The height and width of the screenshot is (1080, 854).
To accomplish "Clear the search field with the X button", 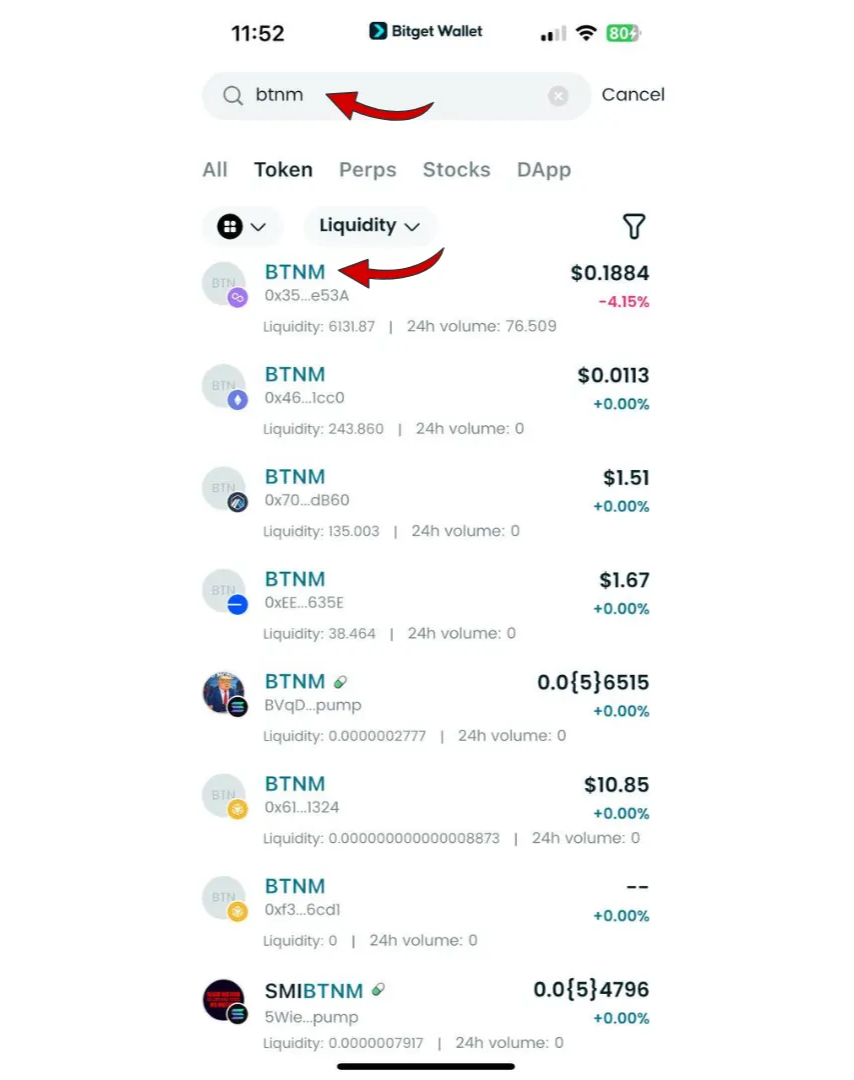I will click(x=558, y=95).
